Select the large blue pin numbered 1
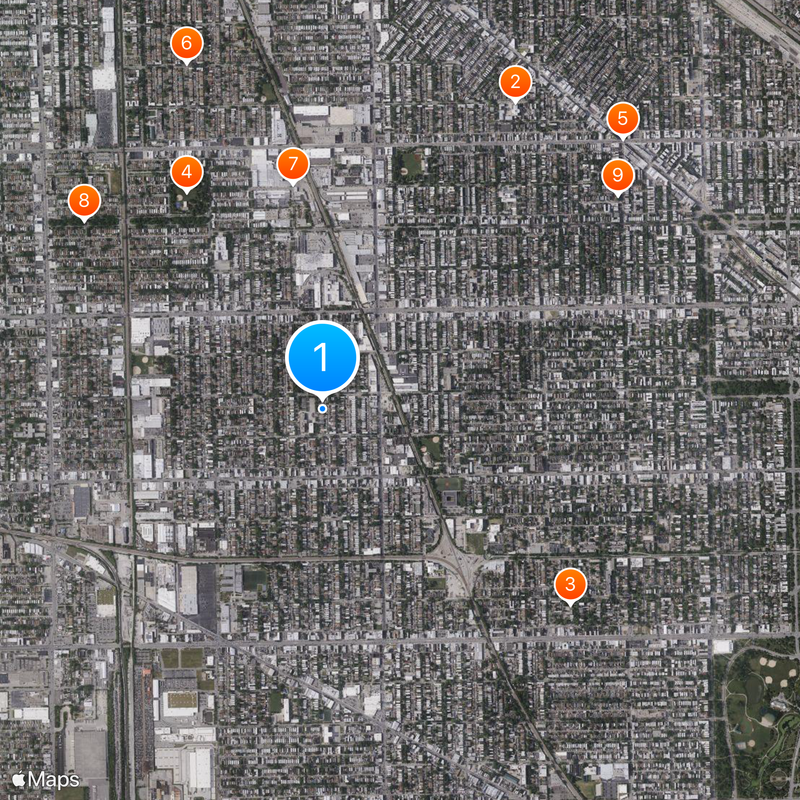This screenshot has width=800, height=800. (322, 358)
